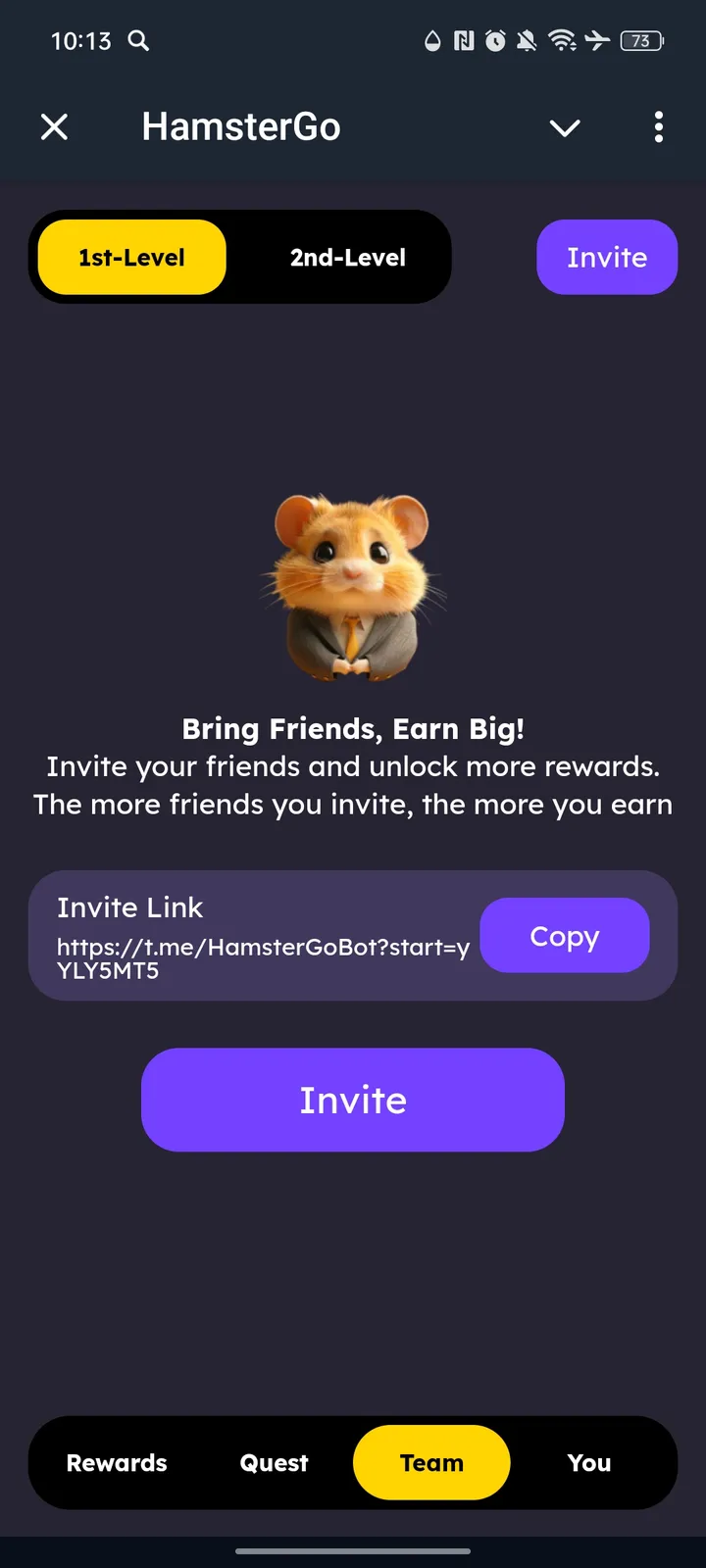Expand the chevron next to HamsterGo title

coord(564,127)
